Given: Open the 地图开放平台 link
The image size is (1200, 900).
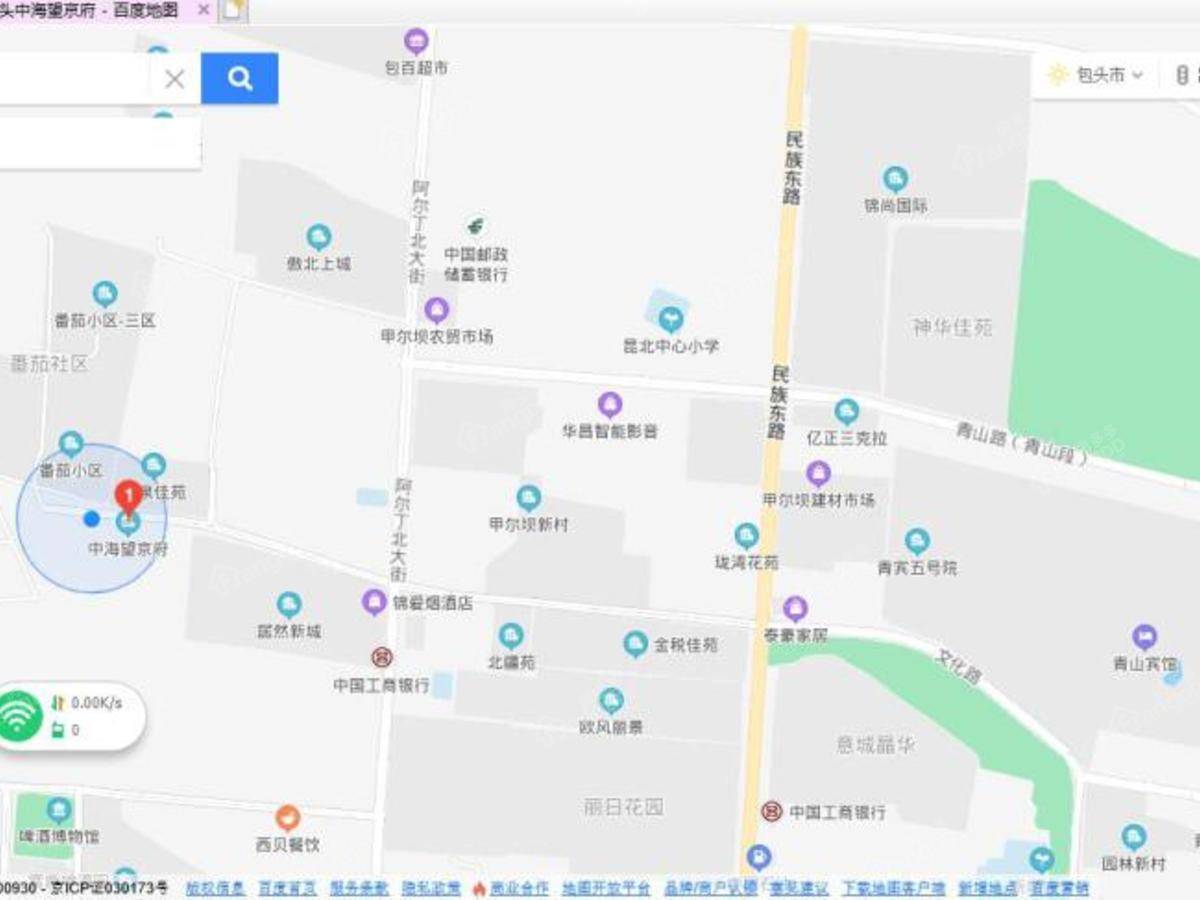Looking at the screenshot, I should [606, 888].
